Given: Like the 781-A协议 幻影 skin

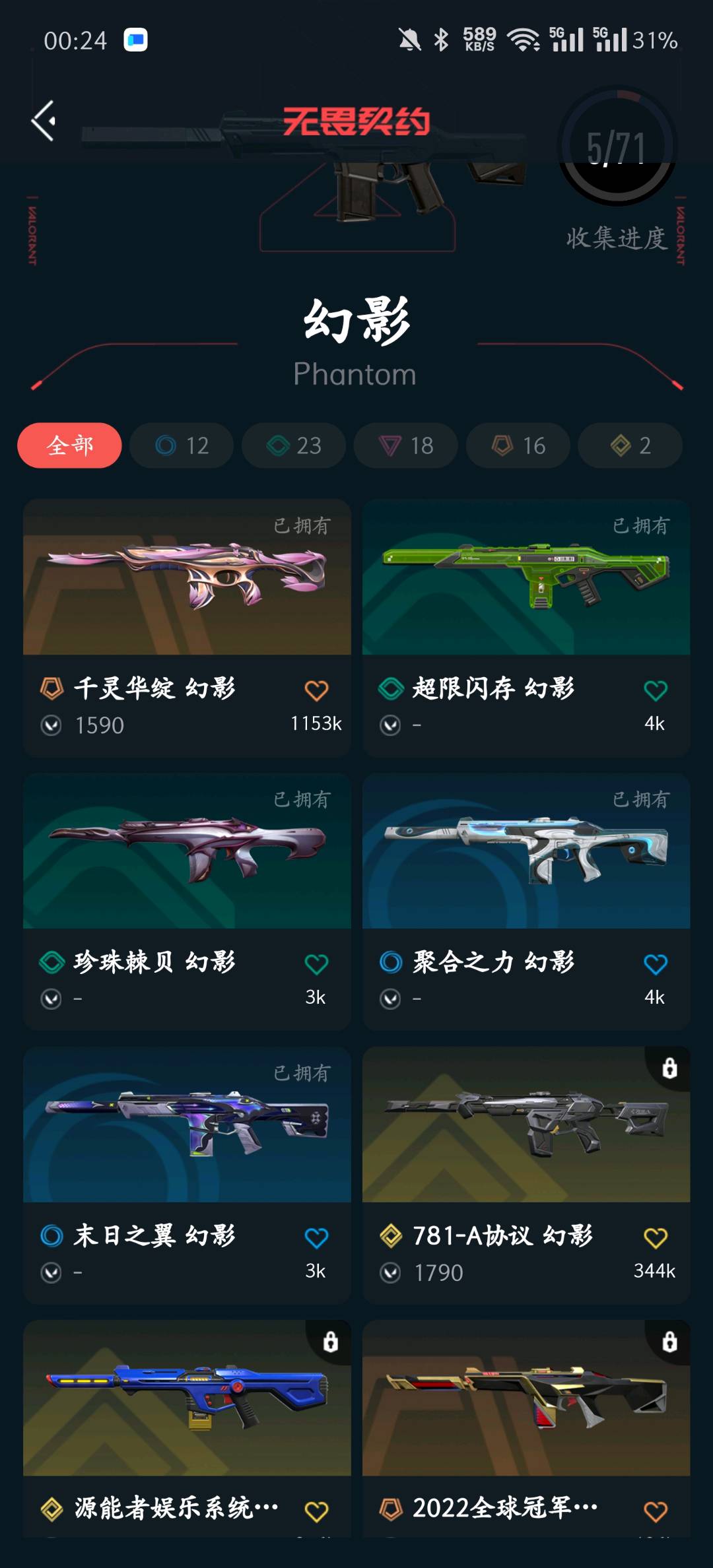Looking at the screenshot, I should tap(655, 1238).
